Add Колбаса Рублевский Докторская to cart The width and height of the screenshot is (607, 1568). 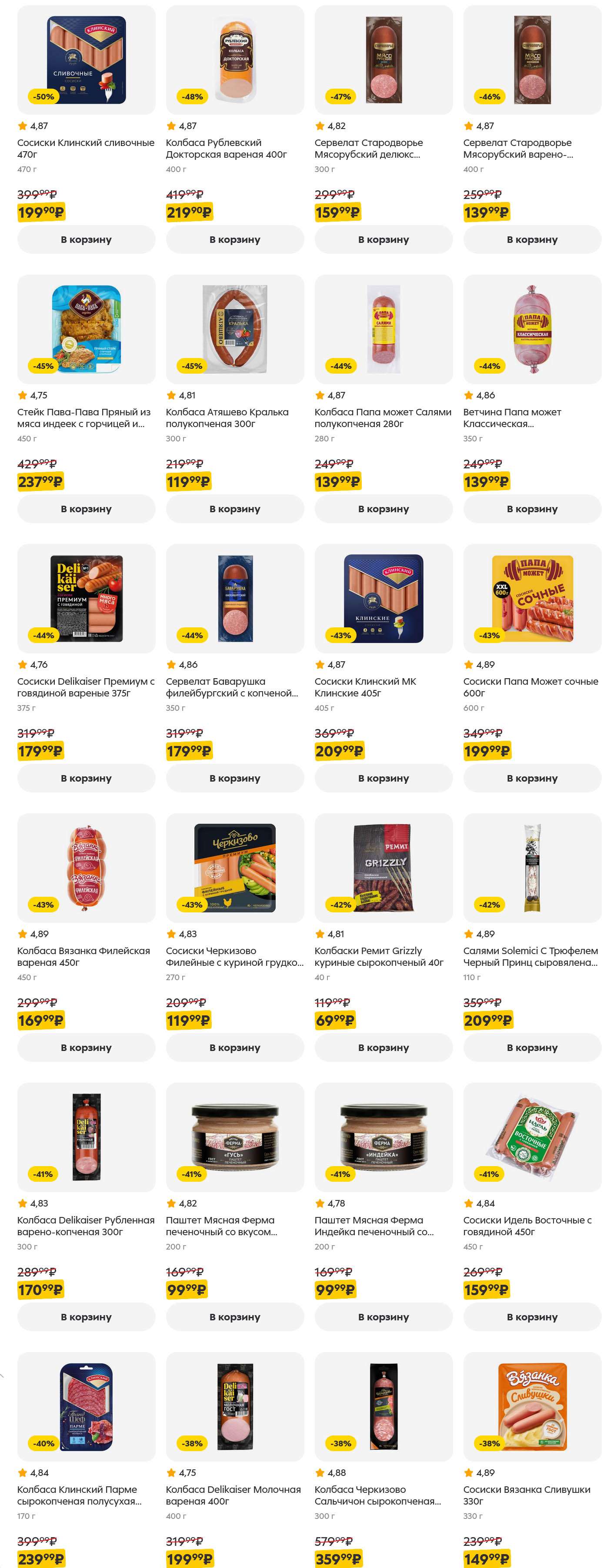coord(235,239)
